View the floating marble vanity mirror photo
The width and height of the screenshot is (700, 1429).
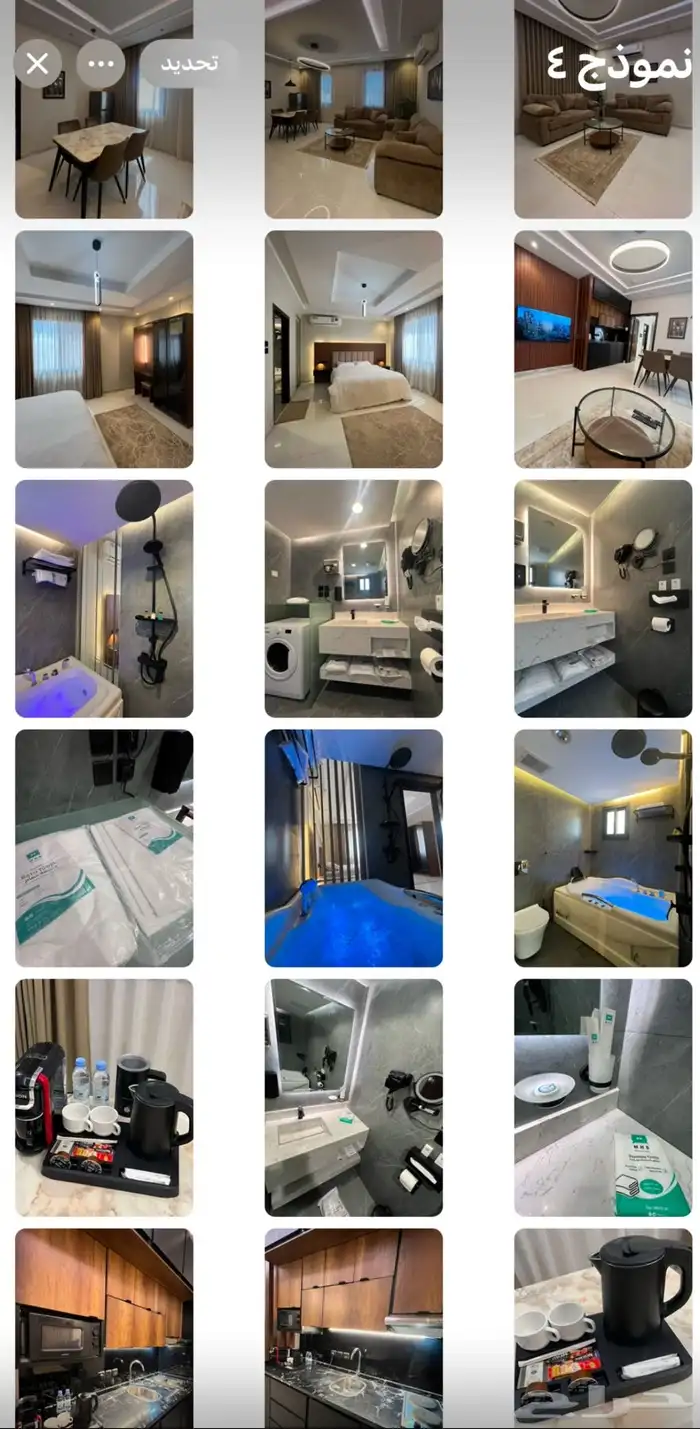[603, 598]
